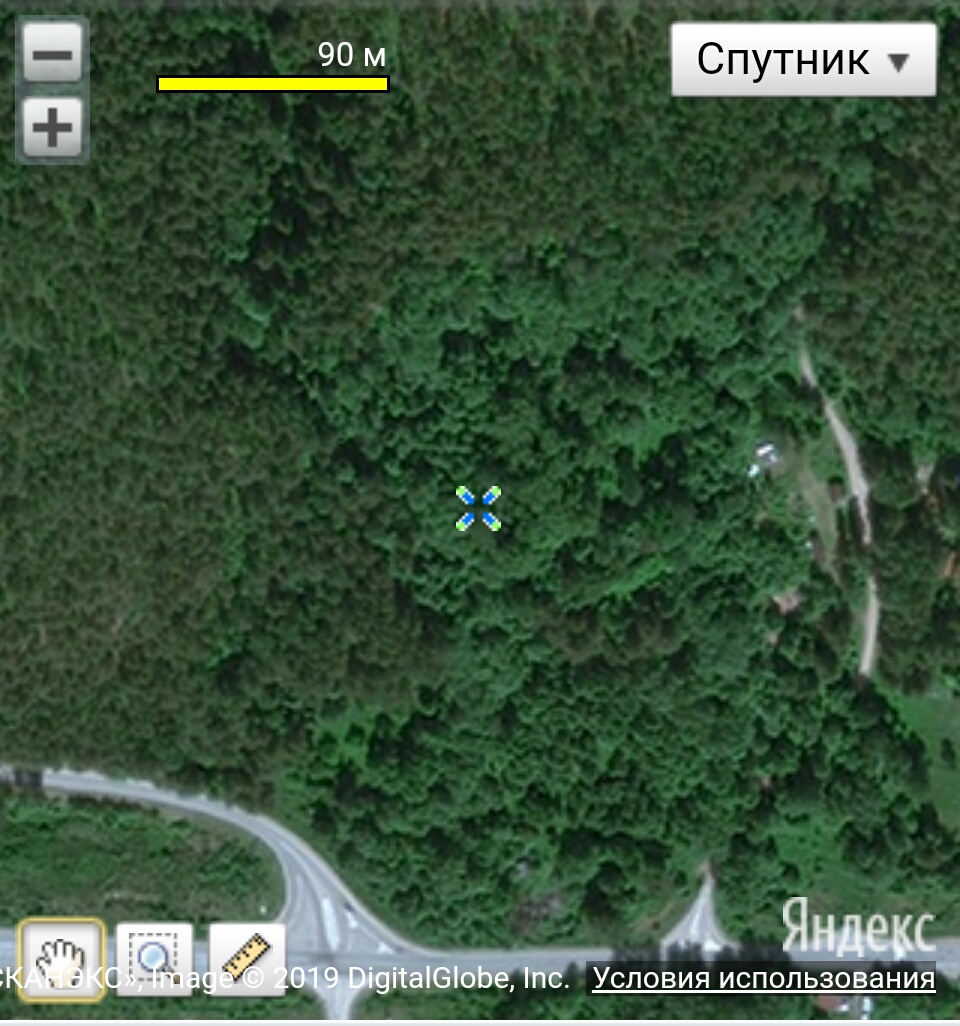The image size is (960, 1026).
Task: Zoom out with the minus button
Action: click(x=52, y=55)
